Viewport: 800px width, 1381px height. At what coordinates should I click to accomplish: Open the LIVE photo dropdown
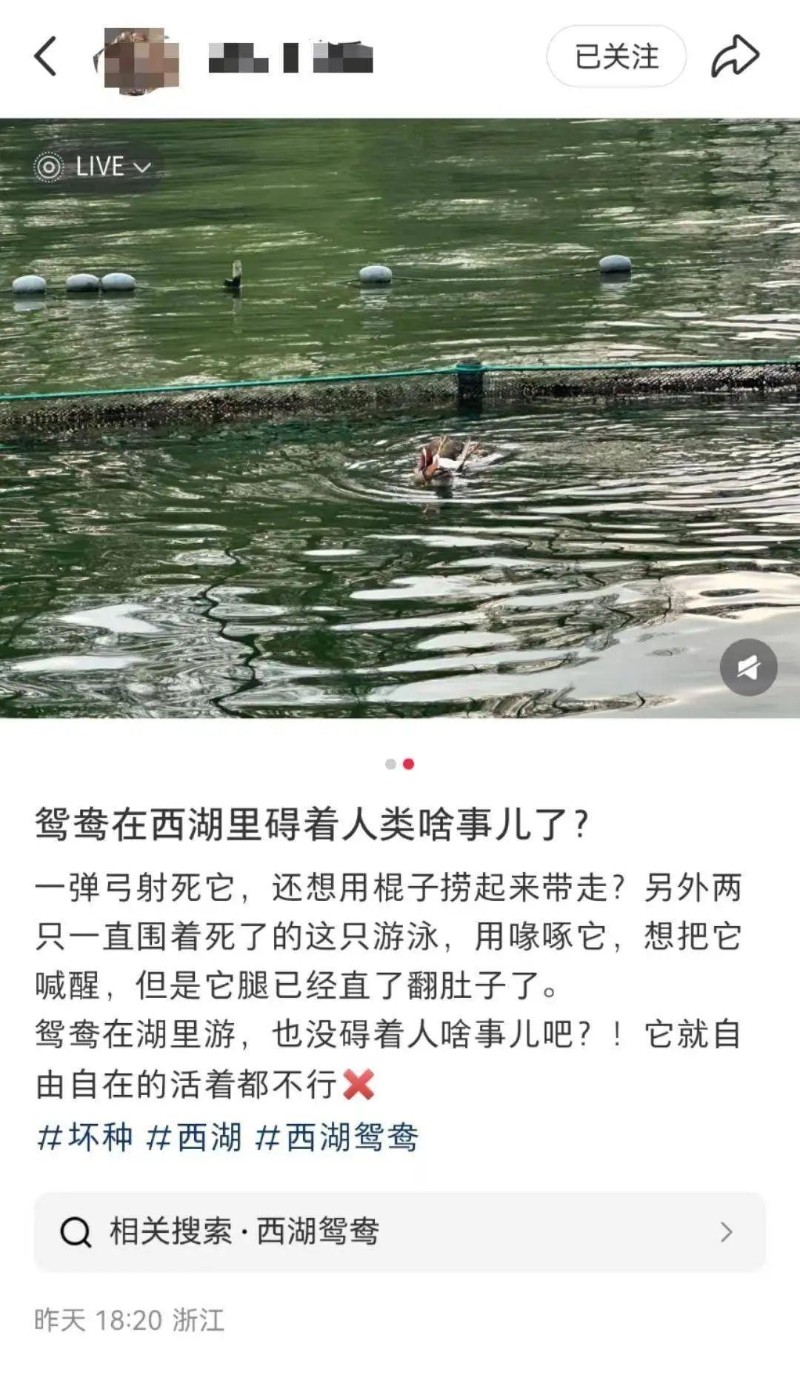point(94,167)
